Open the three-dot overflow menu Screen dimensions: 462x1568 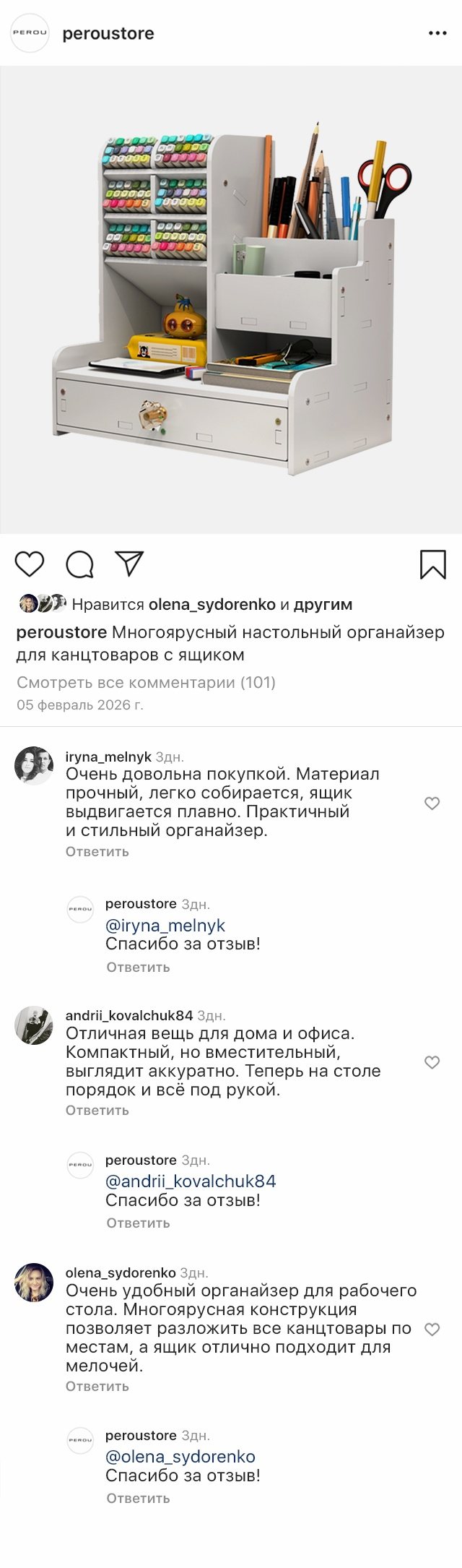tap(437, 33)
